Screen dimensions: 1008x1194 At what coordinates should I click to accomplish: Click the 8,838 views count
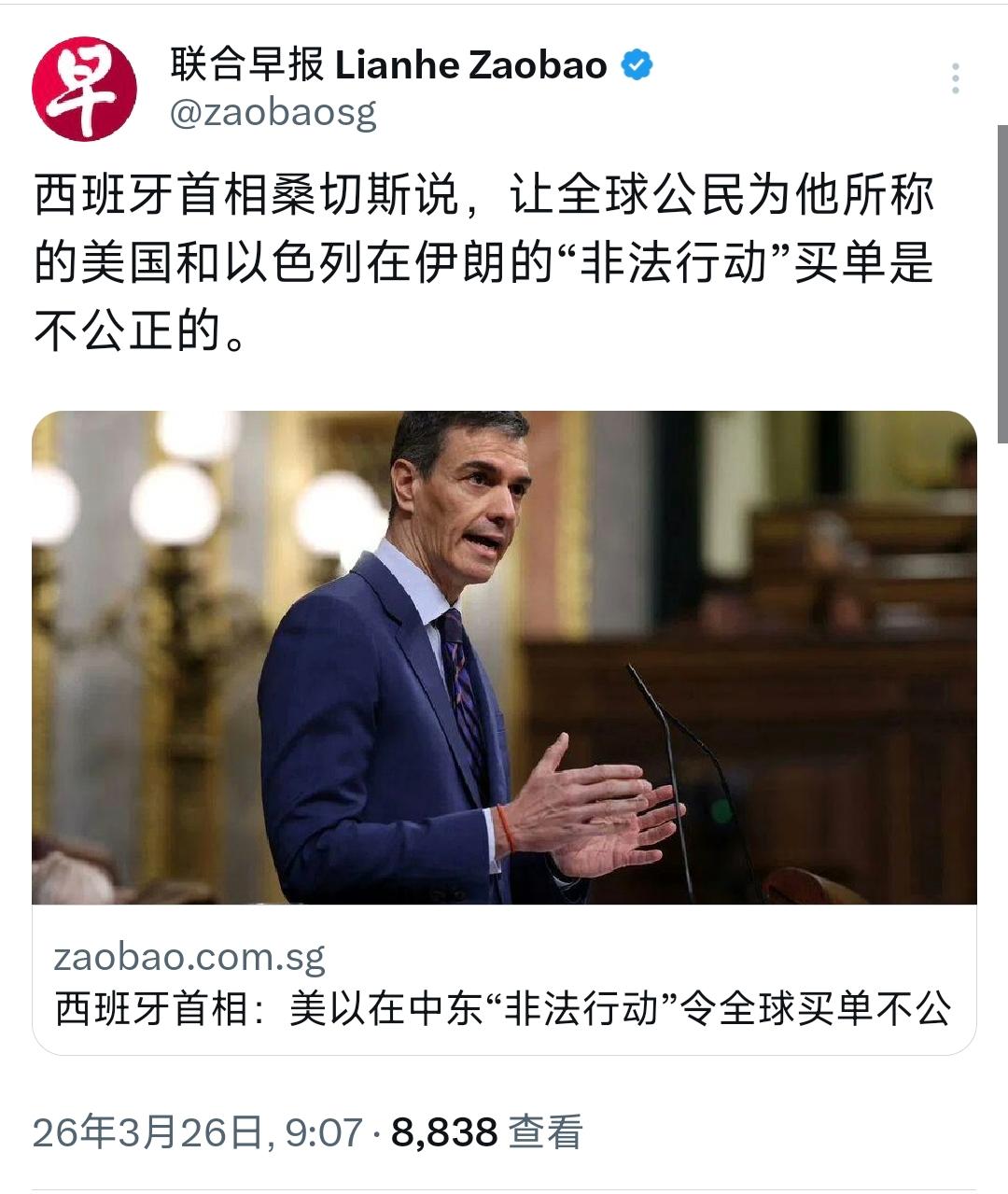pyautogui.click(x=441, y=1135)
